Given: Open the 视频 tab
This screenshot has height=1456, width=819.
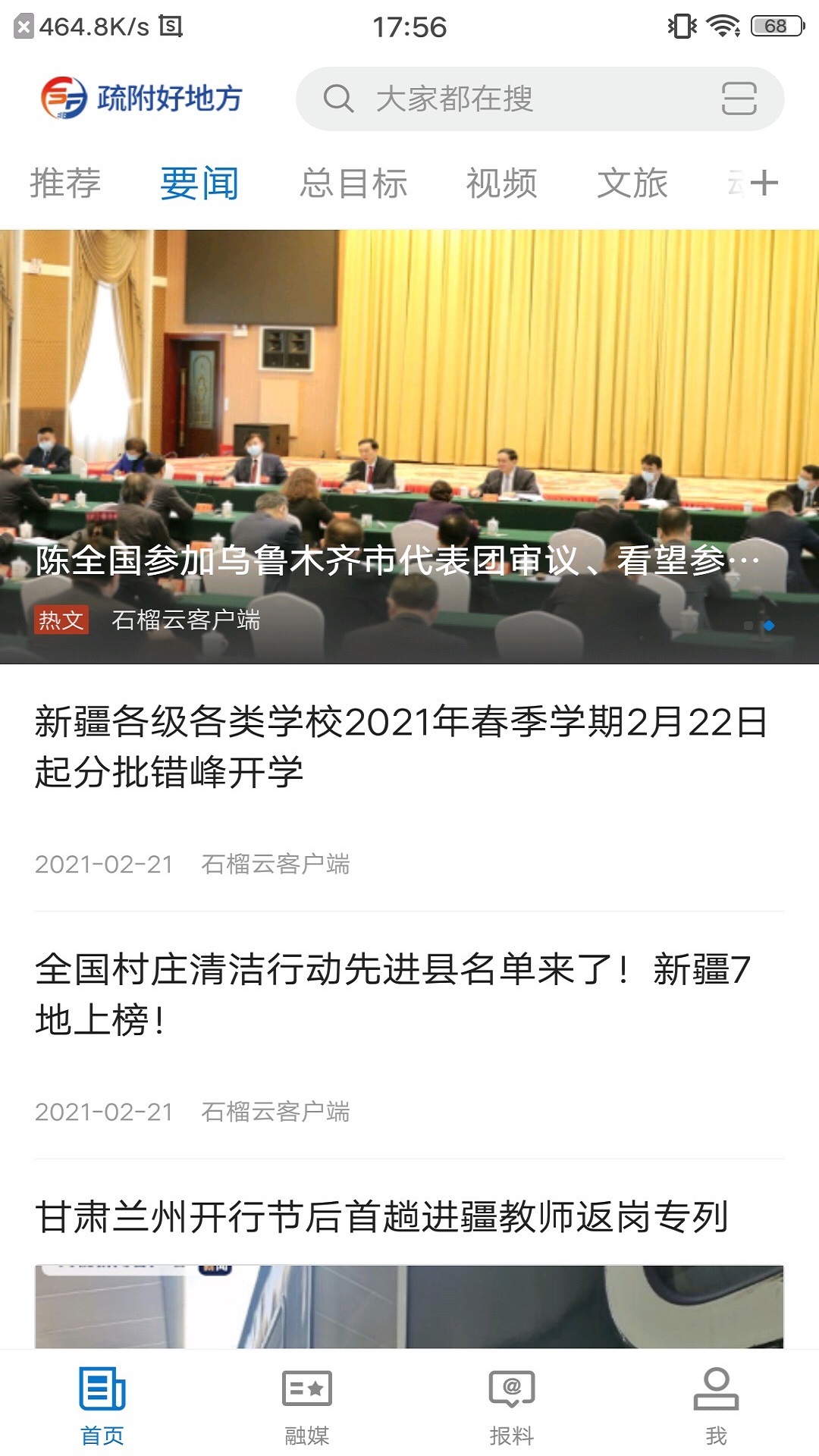Looking at the screenshot, I should coord(503,182).
